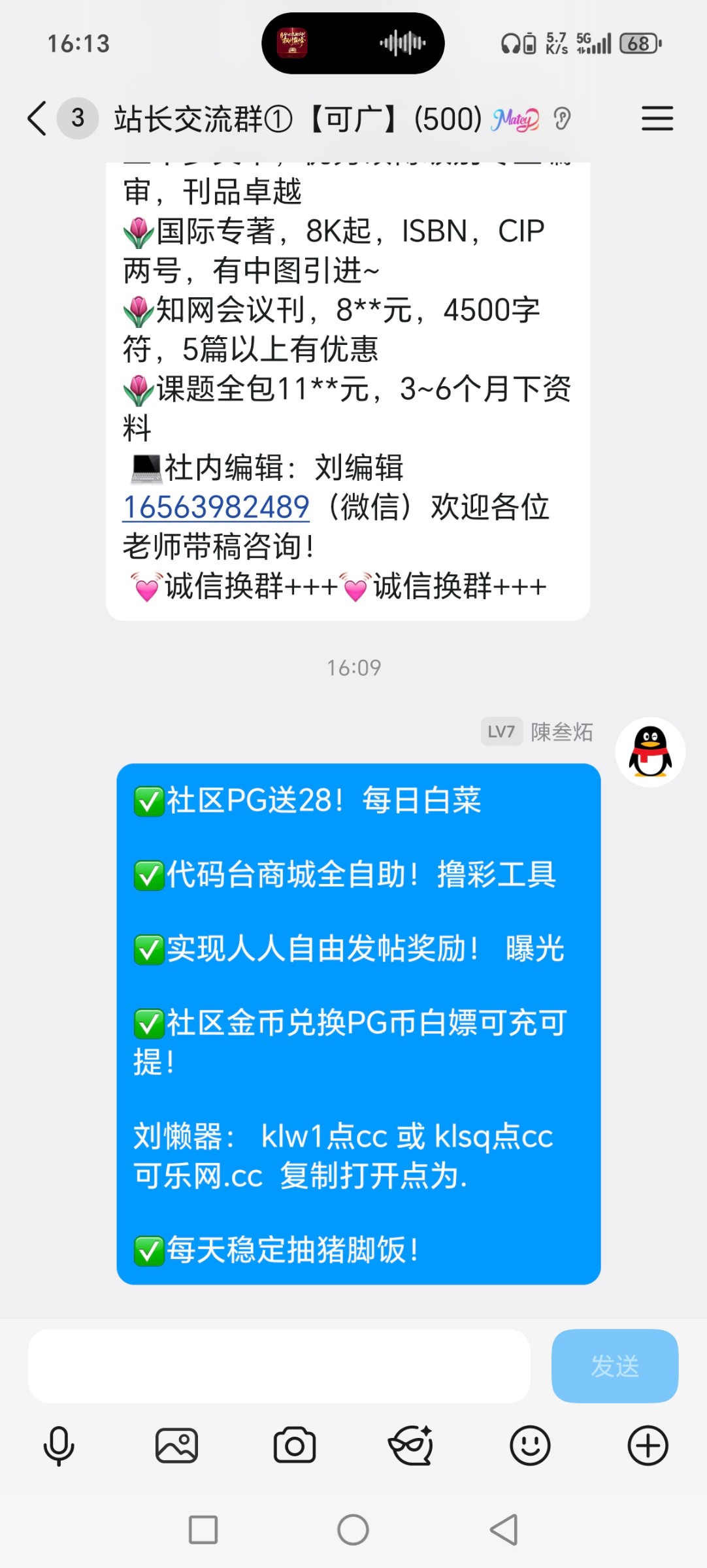Open the group settings hamburger menu

point(657,120)
